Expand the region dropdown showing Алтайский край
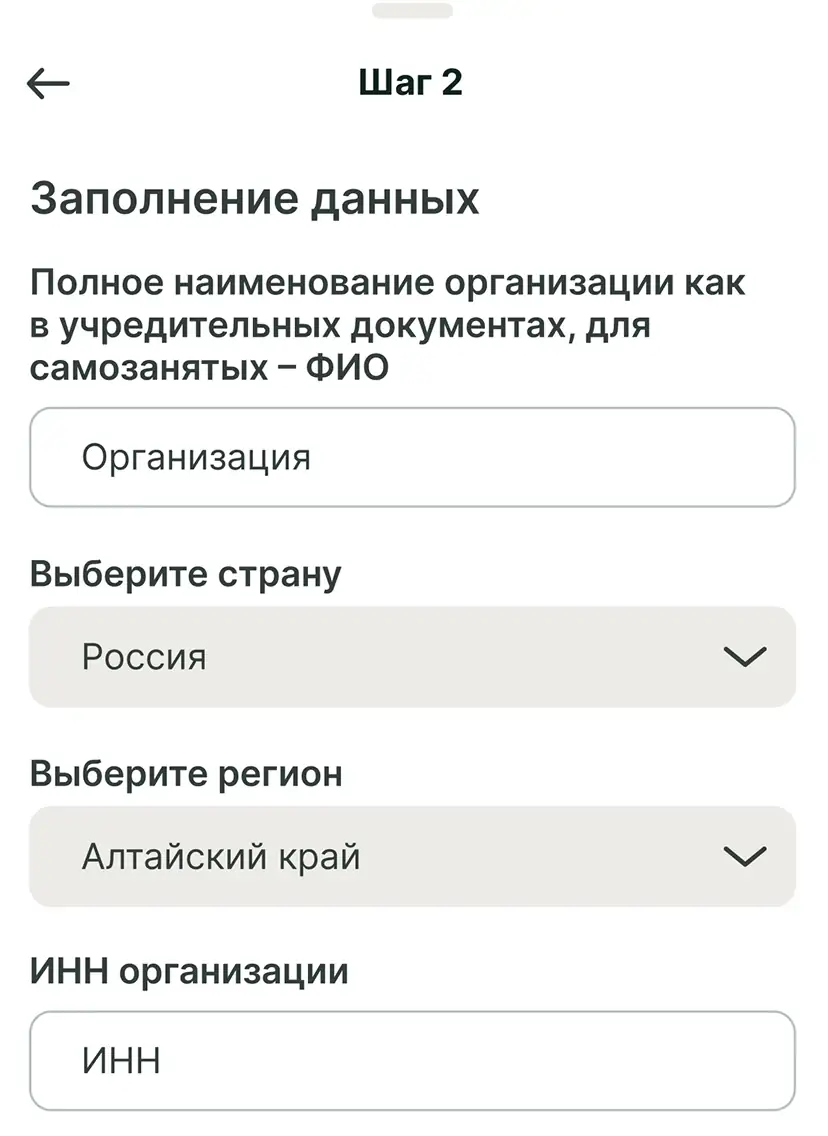Screen dimensions: 828x1136 [x=412, y=857]
